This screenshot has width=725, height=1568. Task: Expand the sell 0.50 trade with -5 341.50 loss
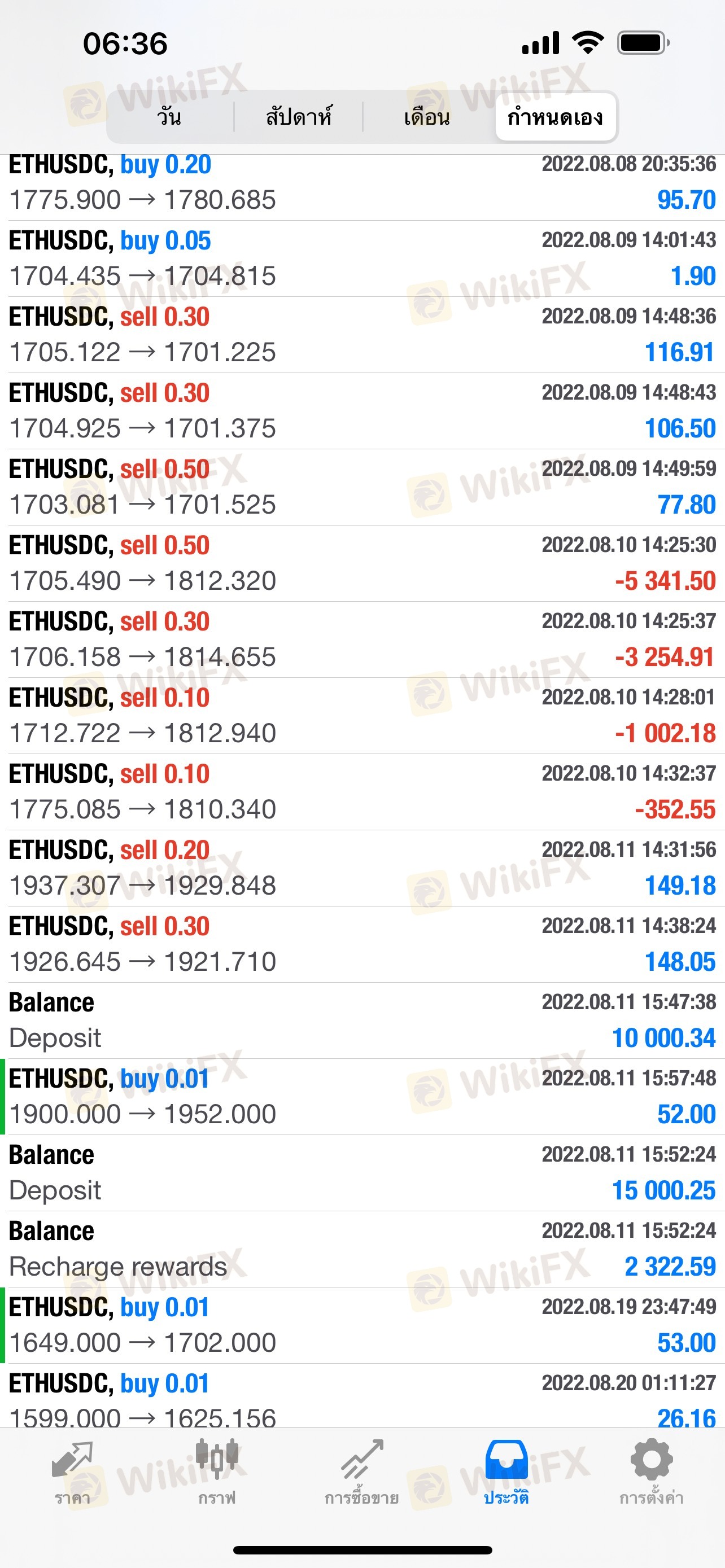click(x=362, y=564)
